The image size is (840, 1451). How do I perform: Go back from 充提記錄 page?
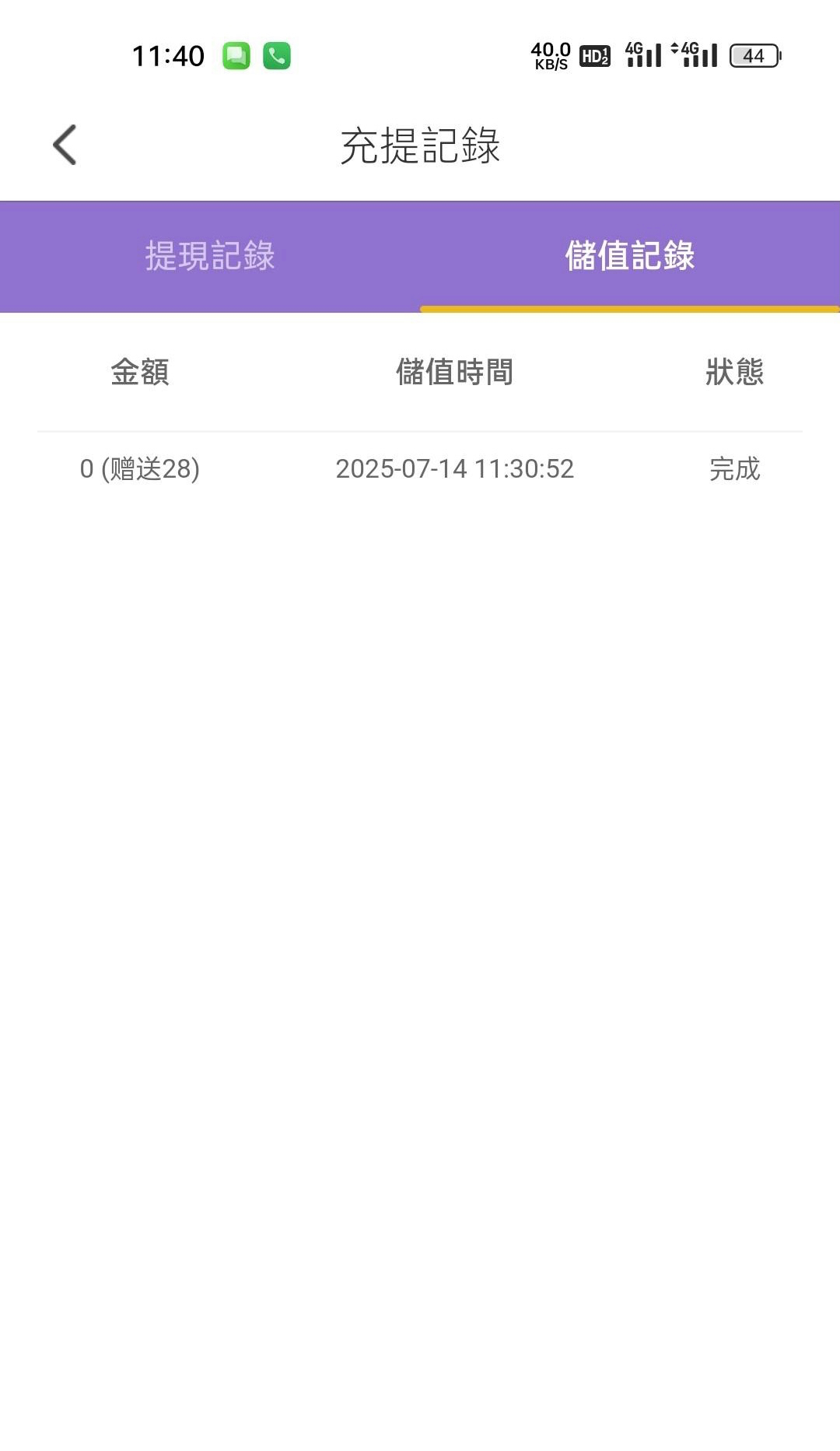pyautogui.click(x=65, y=145)
